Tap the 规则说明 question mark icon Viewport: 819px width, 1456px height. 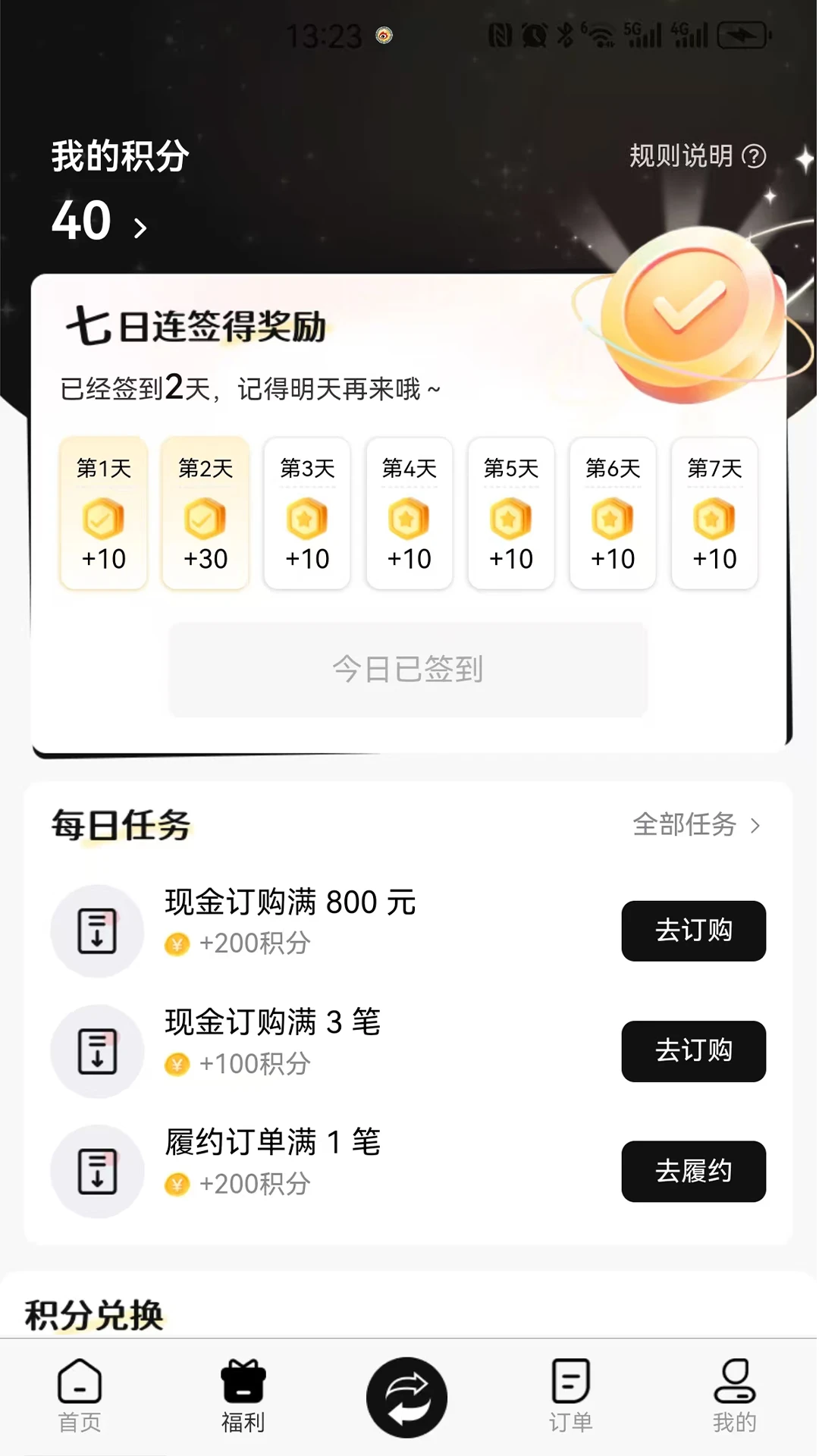(x=754, y=157)
